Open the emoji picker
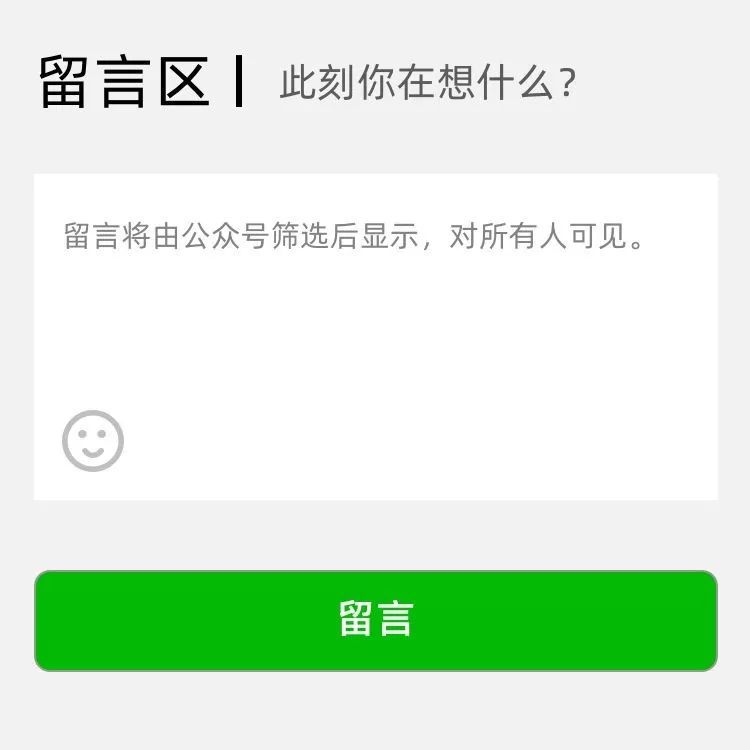Image resolution: width=750 pixels, height=750 pixels. point(93,441)
